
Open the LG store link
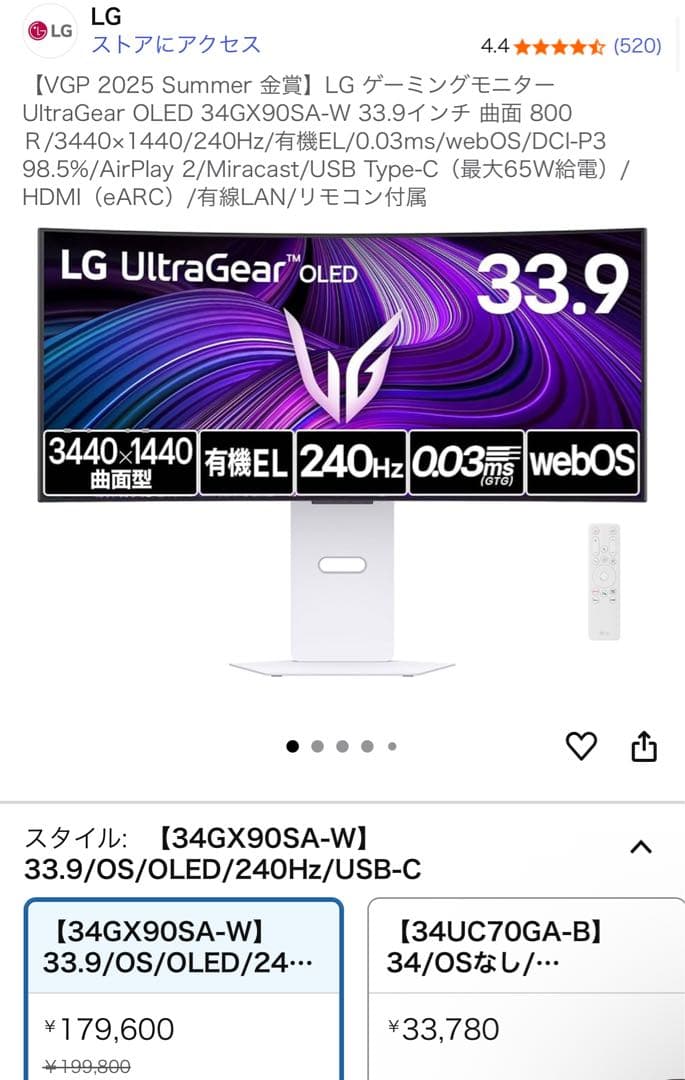click(x=176, y=44)
